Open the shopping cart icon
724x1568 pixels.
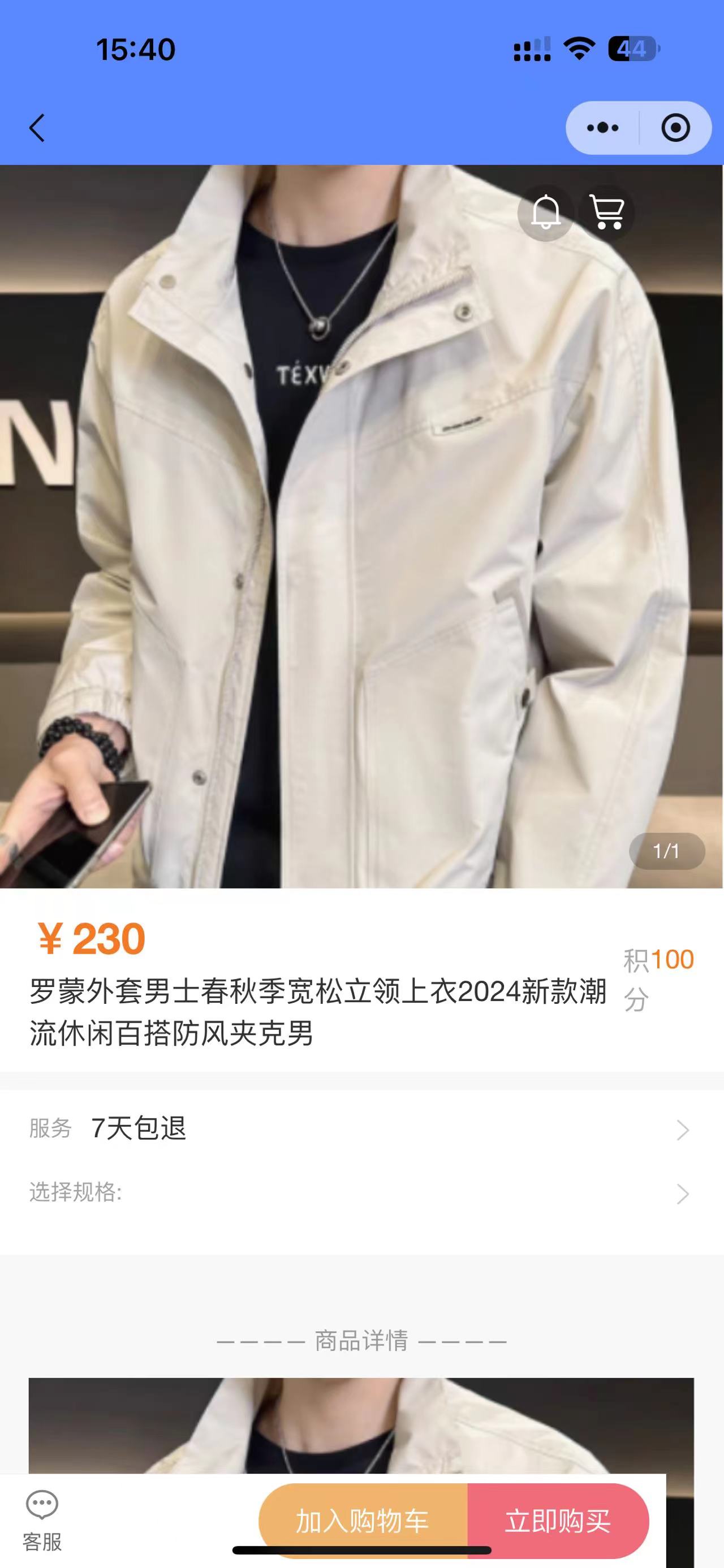(607, 213)
